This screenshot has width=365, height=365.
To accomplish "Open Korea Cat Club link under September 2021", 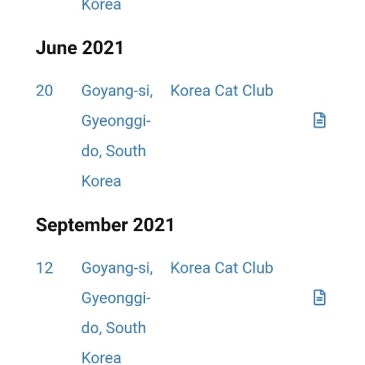I will click(222, 268).
